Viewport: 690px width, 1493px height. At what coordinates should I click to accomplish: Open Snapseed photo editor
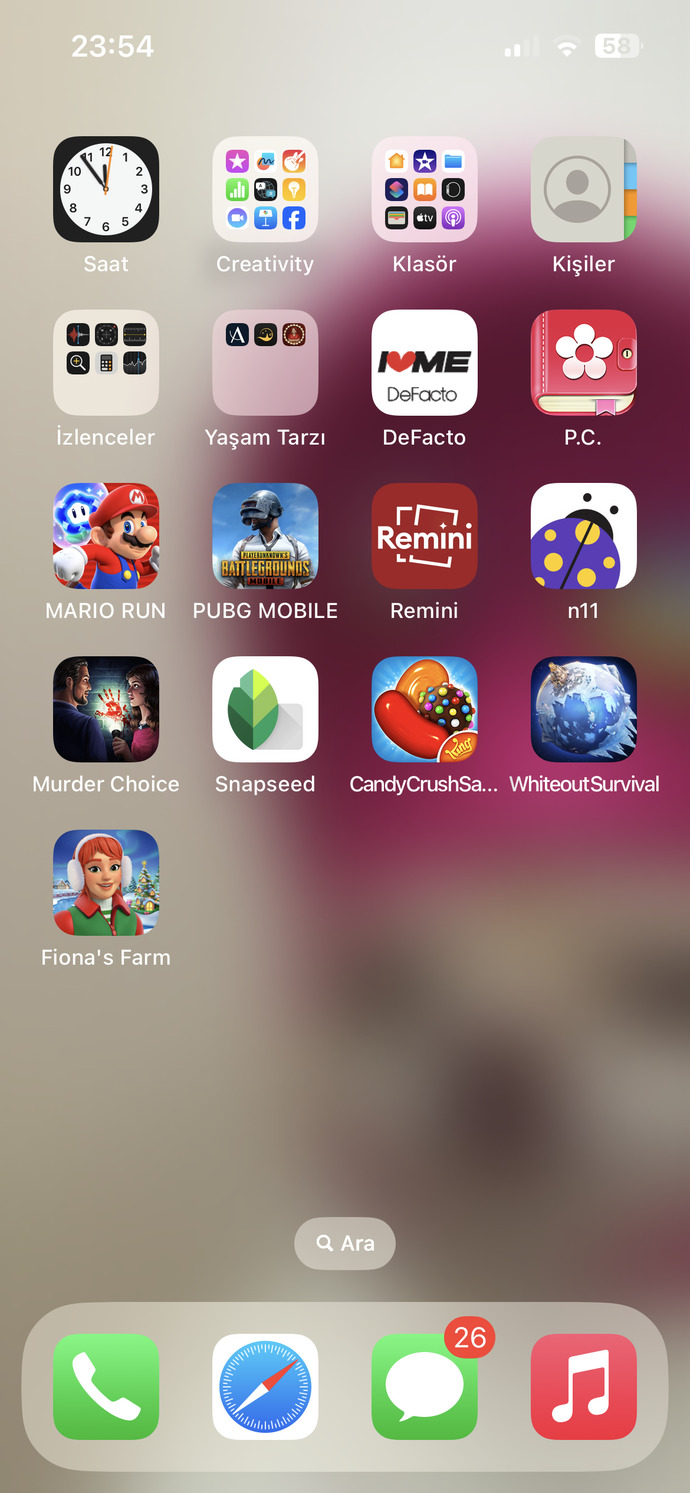pos(265,709)
